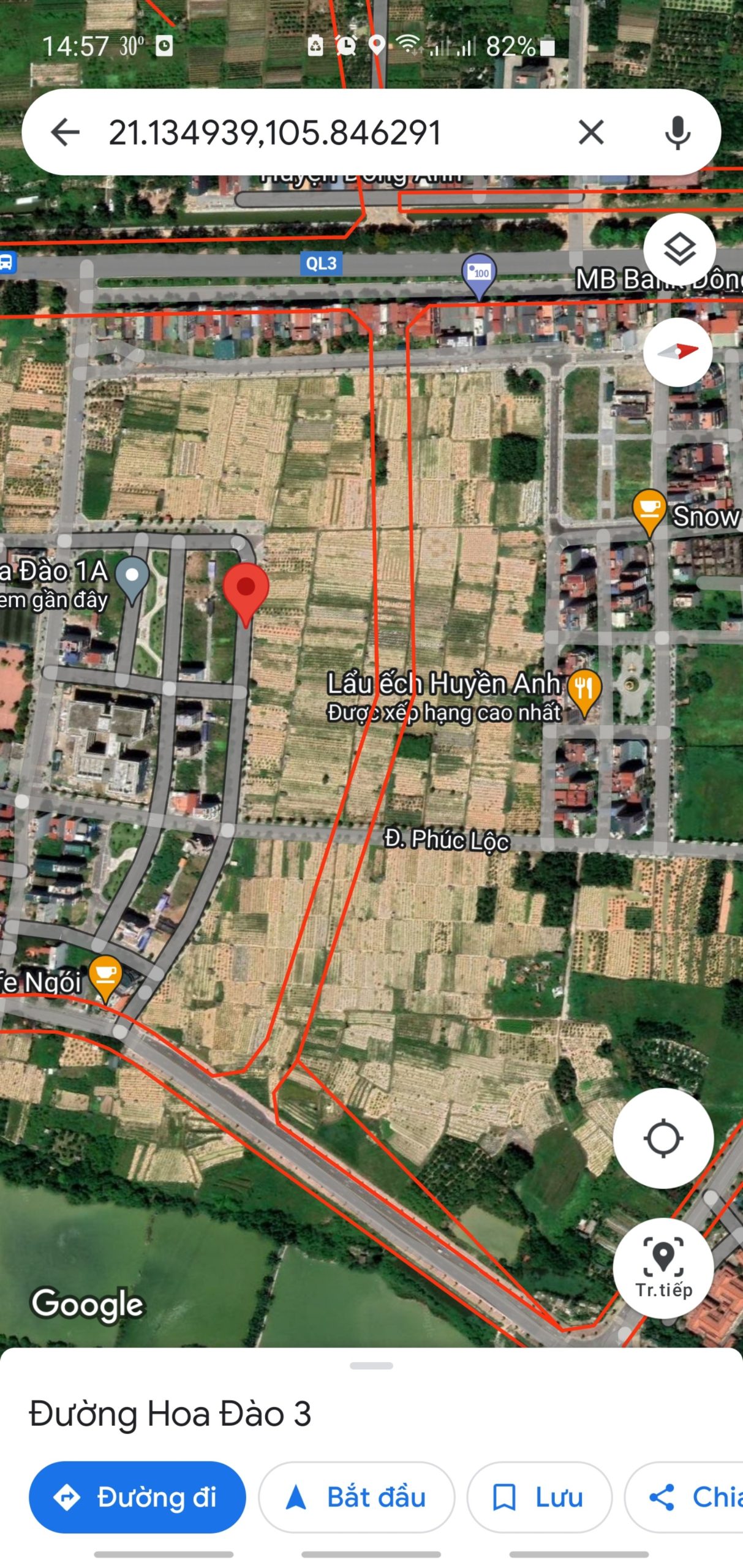Image resolution: width=743 pixels, height=1568 pixels.
Task: Open Lẩu ếch Huyền Anh restaurant marker
Action: (x=584, y=689)
